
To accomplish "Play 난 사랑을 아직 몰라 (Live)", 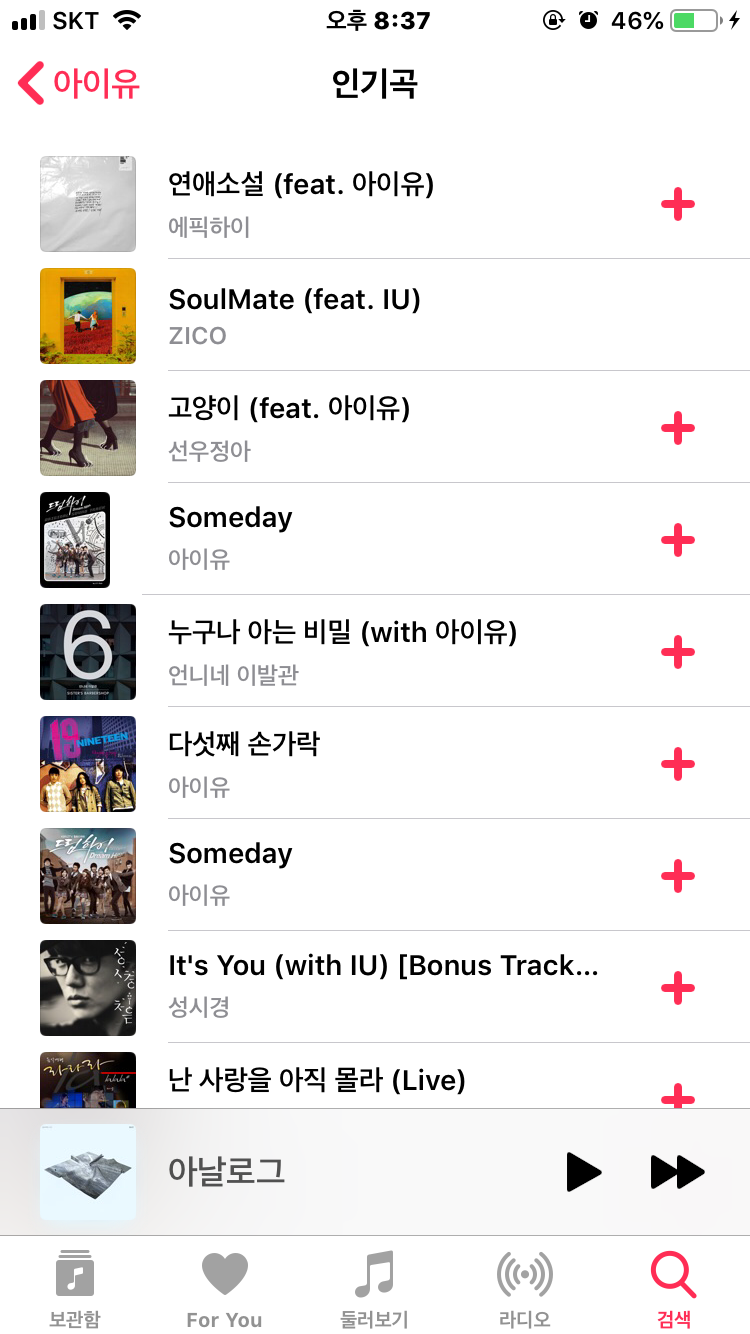I will (x=316, y=1080).
